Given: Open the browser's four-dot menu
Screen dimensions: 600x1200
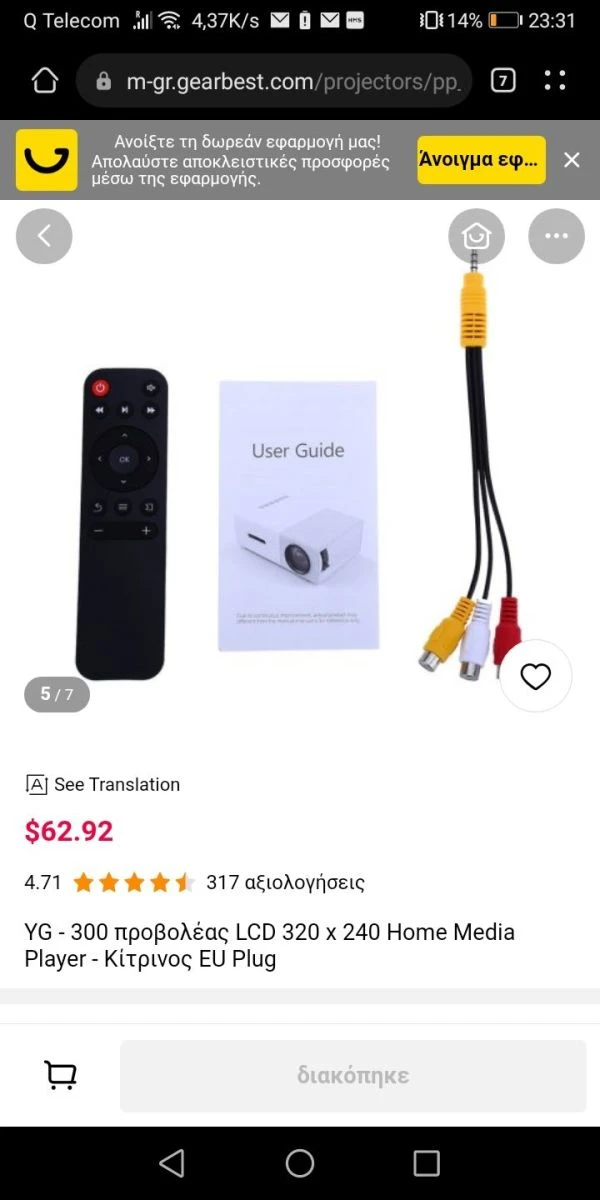Looking at the screenshot, I should click(555, 81).
